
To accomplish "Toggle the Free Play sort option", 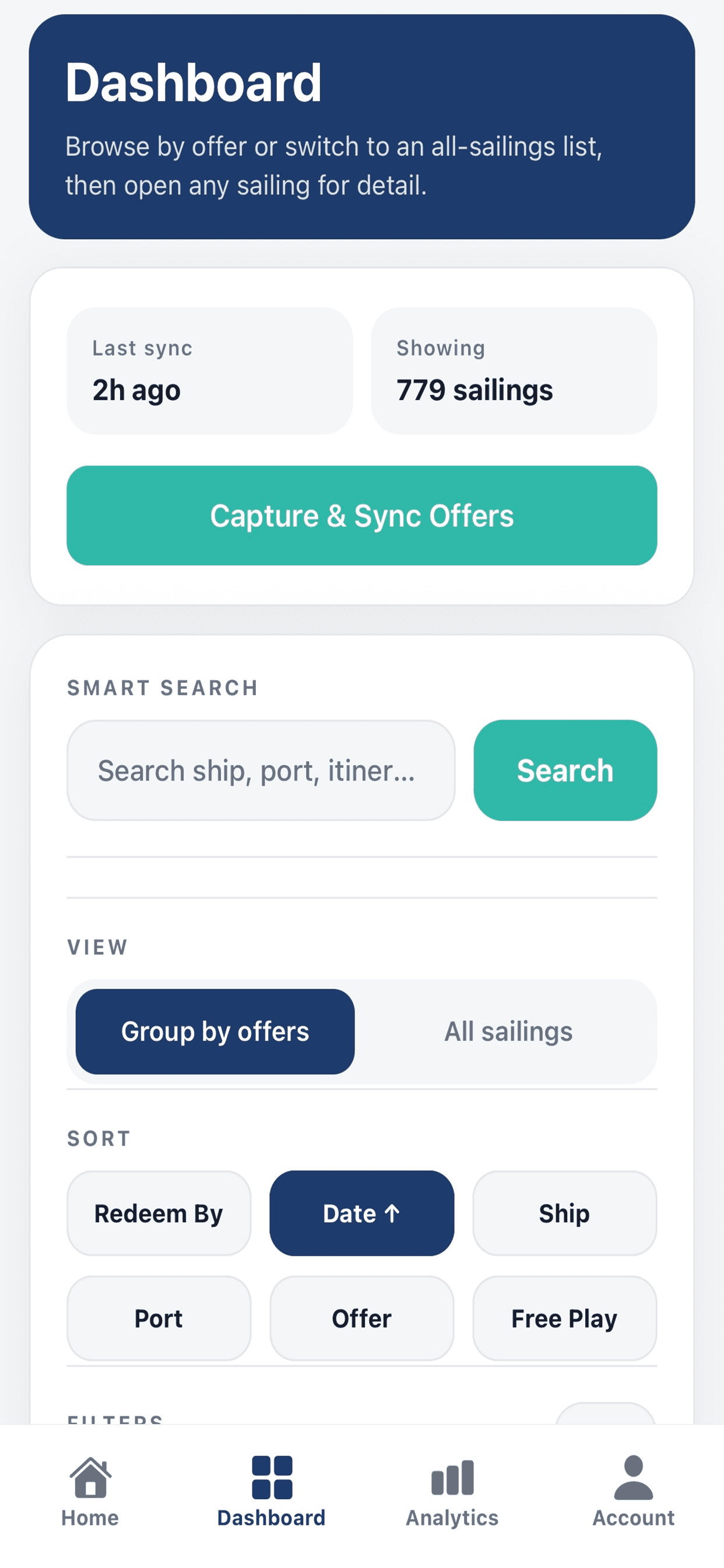I will pos(564,1318).
